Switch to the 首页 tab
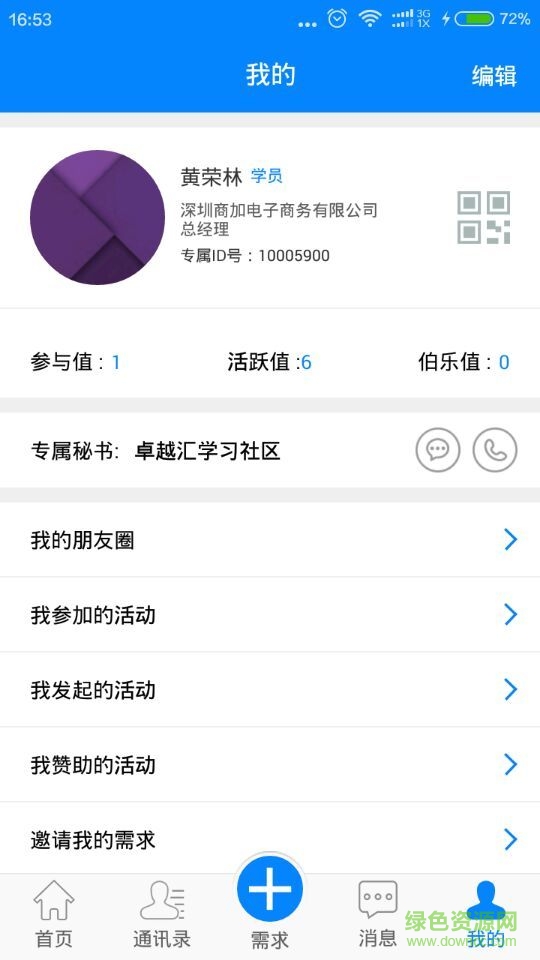 point(54,915)
